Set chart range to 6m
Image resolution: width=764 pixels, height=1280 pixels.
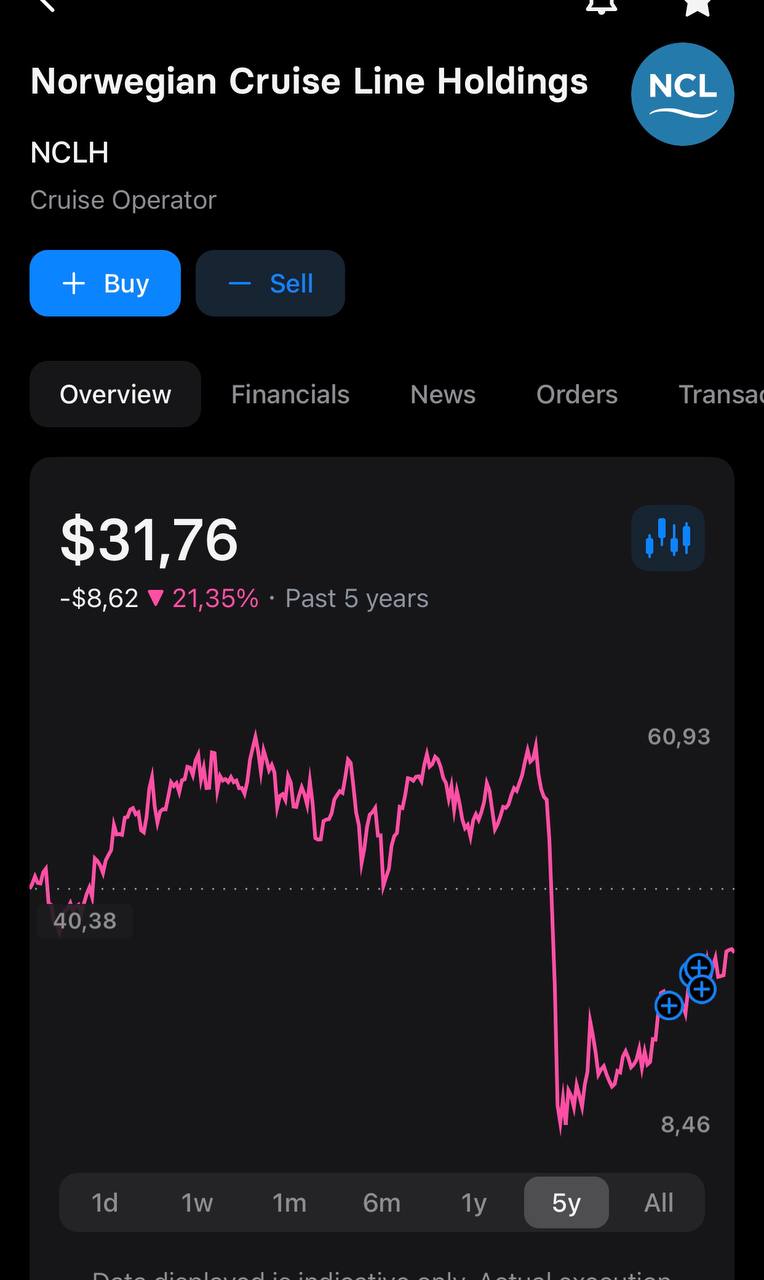pyautogui.click(x=382, y=1202)
